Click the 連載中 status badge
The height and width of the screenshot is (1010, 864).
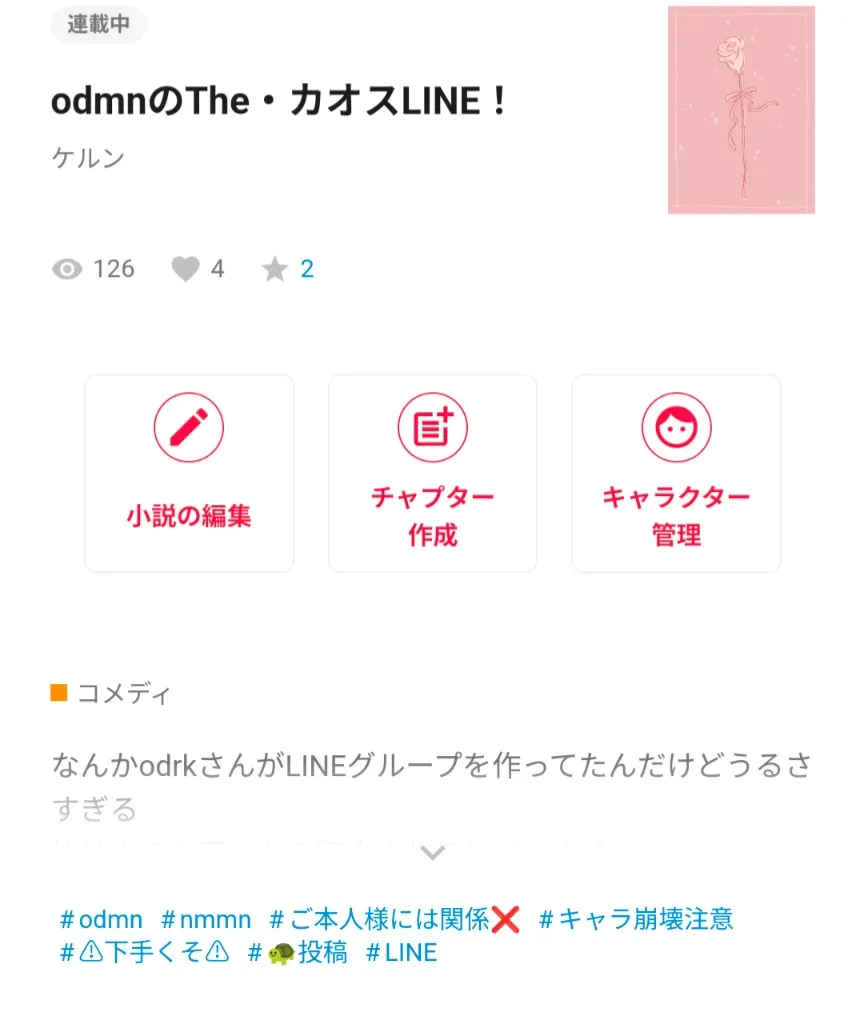coord(98,25)
